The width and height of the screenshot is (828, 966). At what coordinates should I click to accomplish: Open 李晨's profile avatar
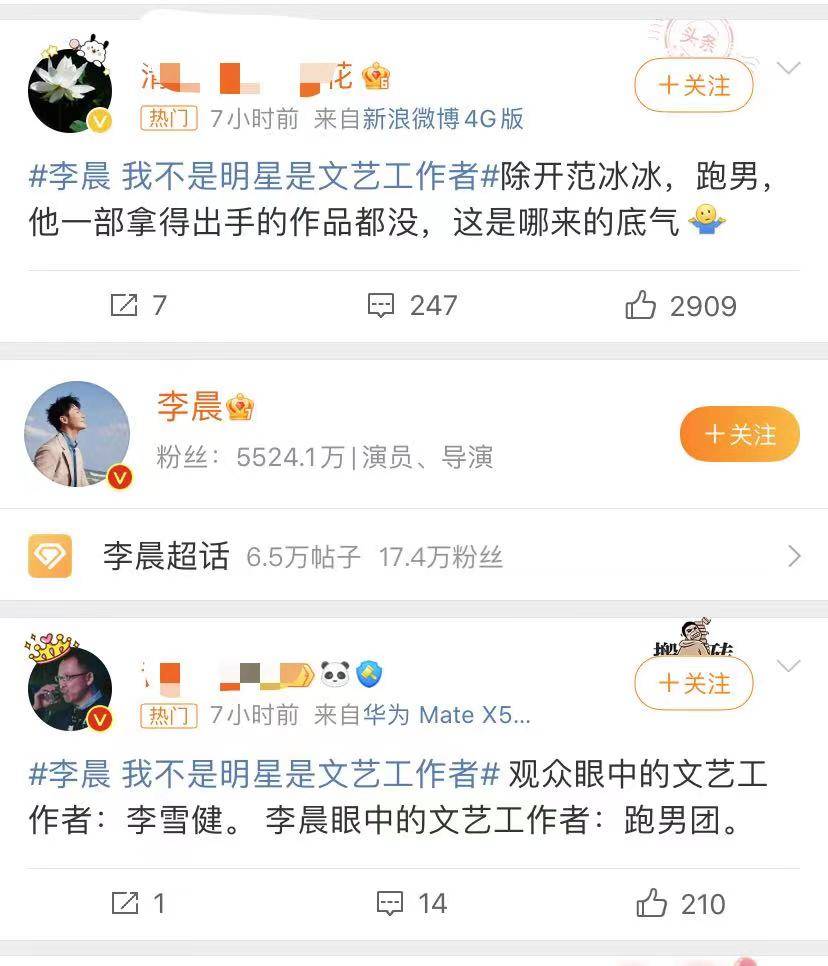pos(77,434)
